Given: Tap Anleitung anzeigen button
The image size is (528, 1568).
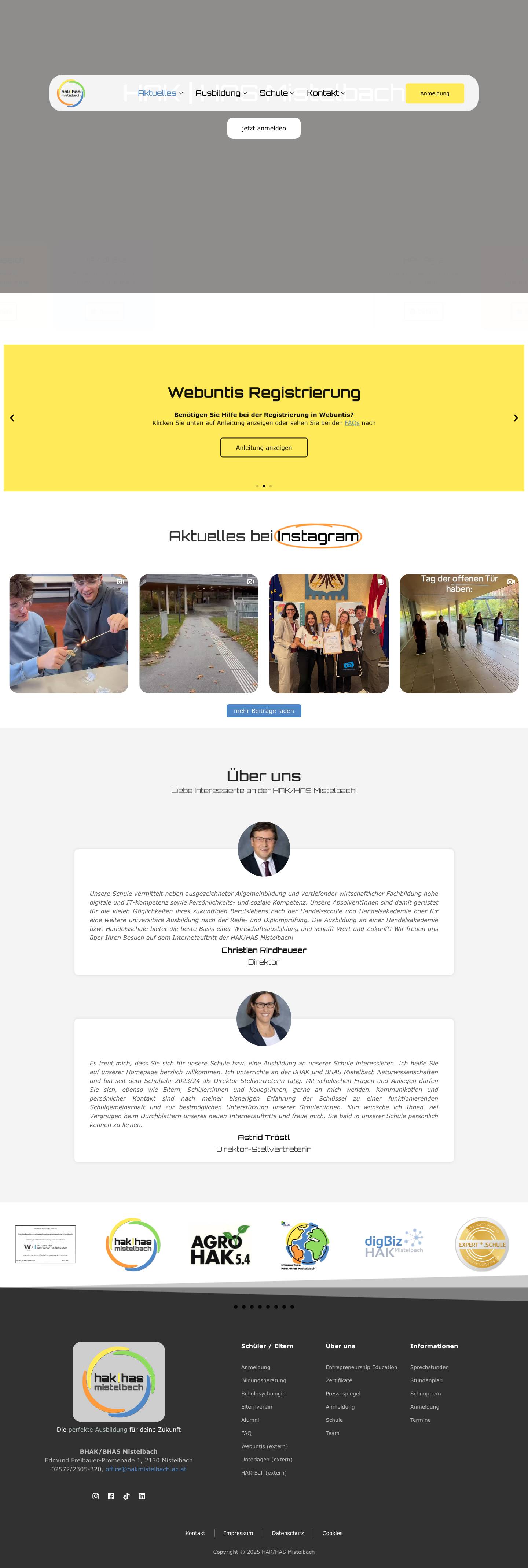Looking at the screenshot, I should point(264,447).
